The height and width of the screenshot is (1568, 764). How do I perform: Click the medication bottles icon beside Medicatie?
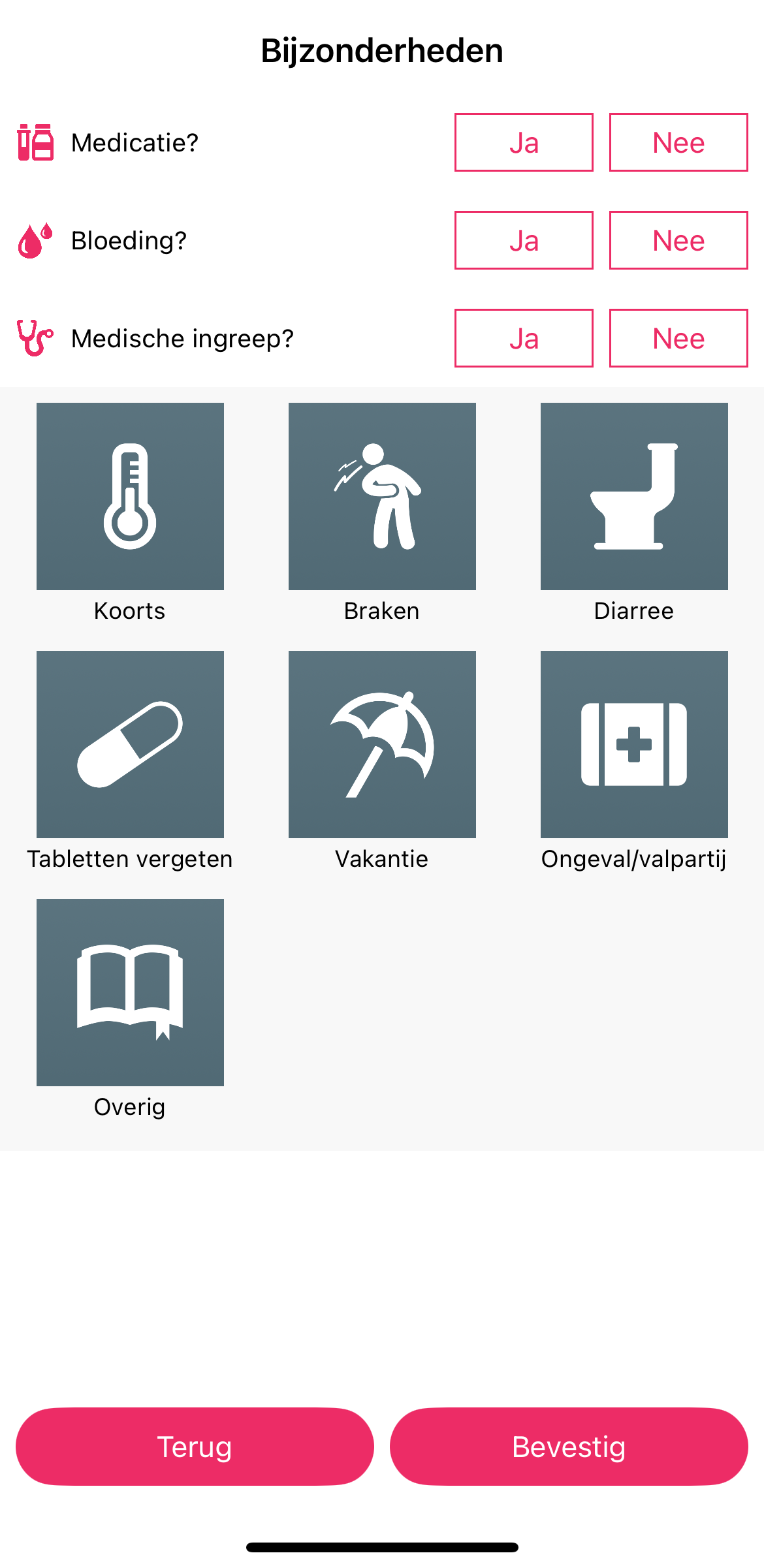click(36, 142)
